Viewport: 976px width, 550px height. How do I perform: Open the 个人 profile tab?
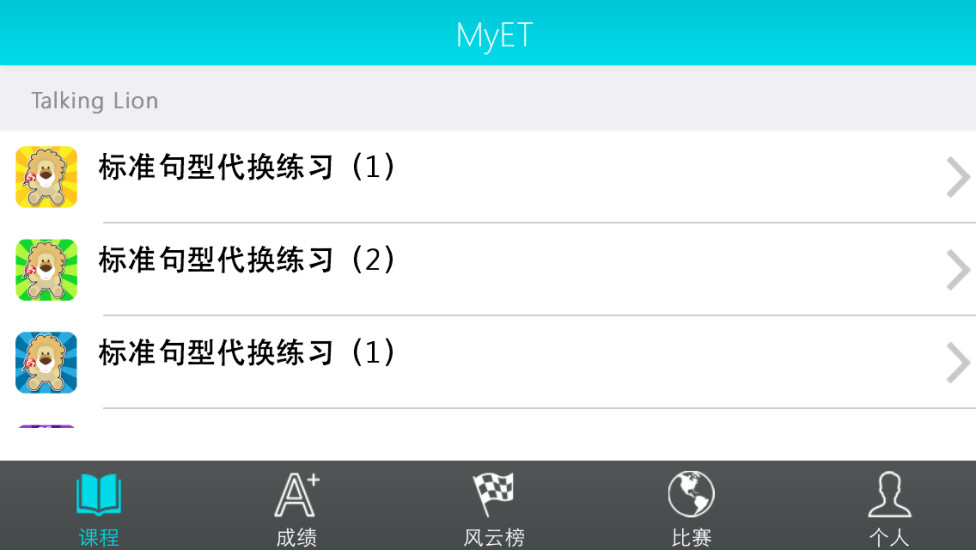(x=888, y=508)
